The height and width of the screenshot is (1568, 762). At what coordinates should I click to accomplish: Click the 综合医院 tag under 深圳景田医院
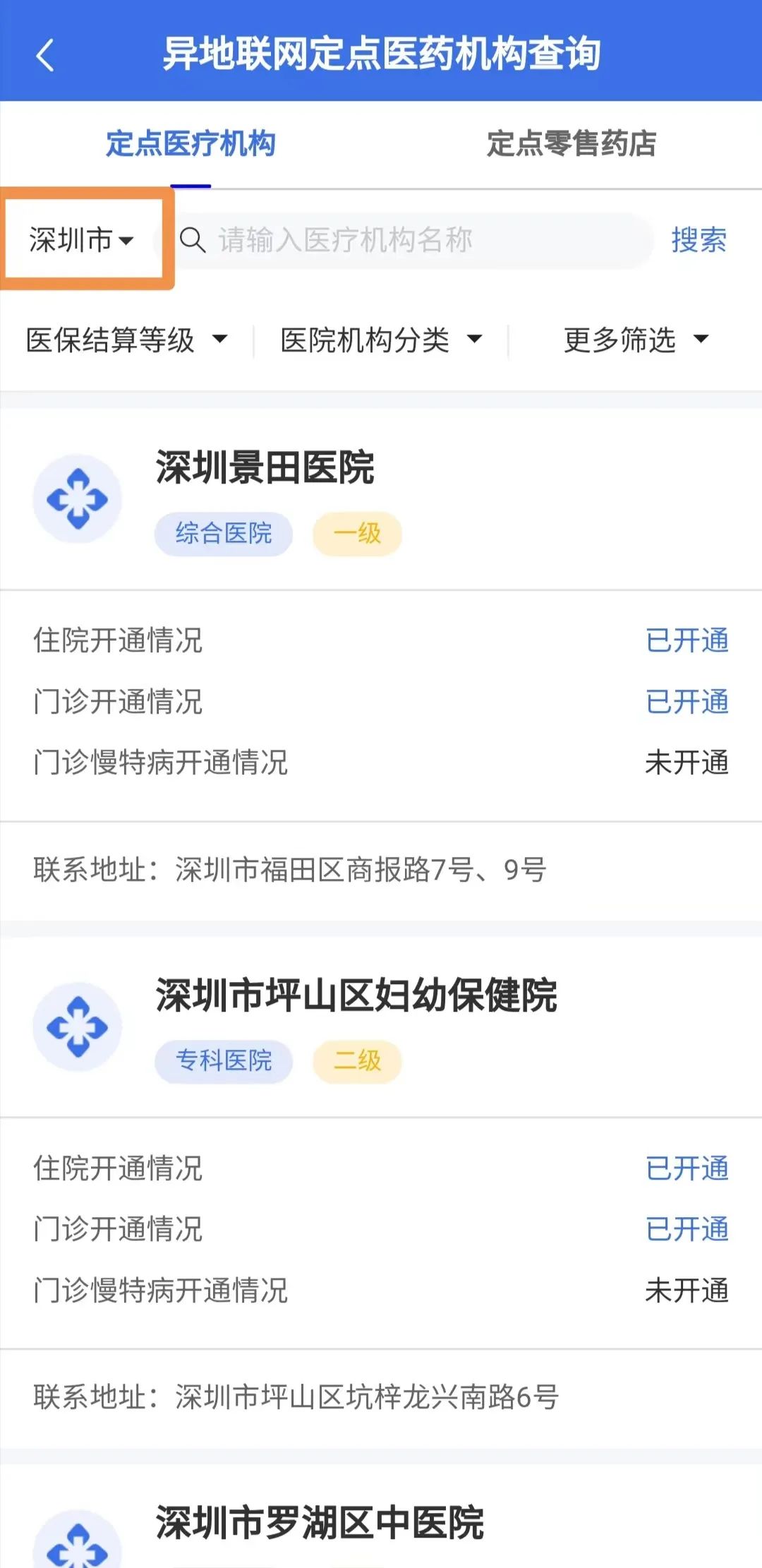(223, 534)
